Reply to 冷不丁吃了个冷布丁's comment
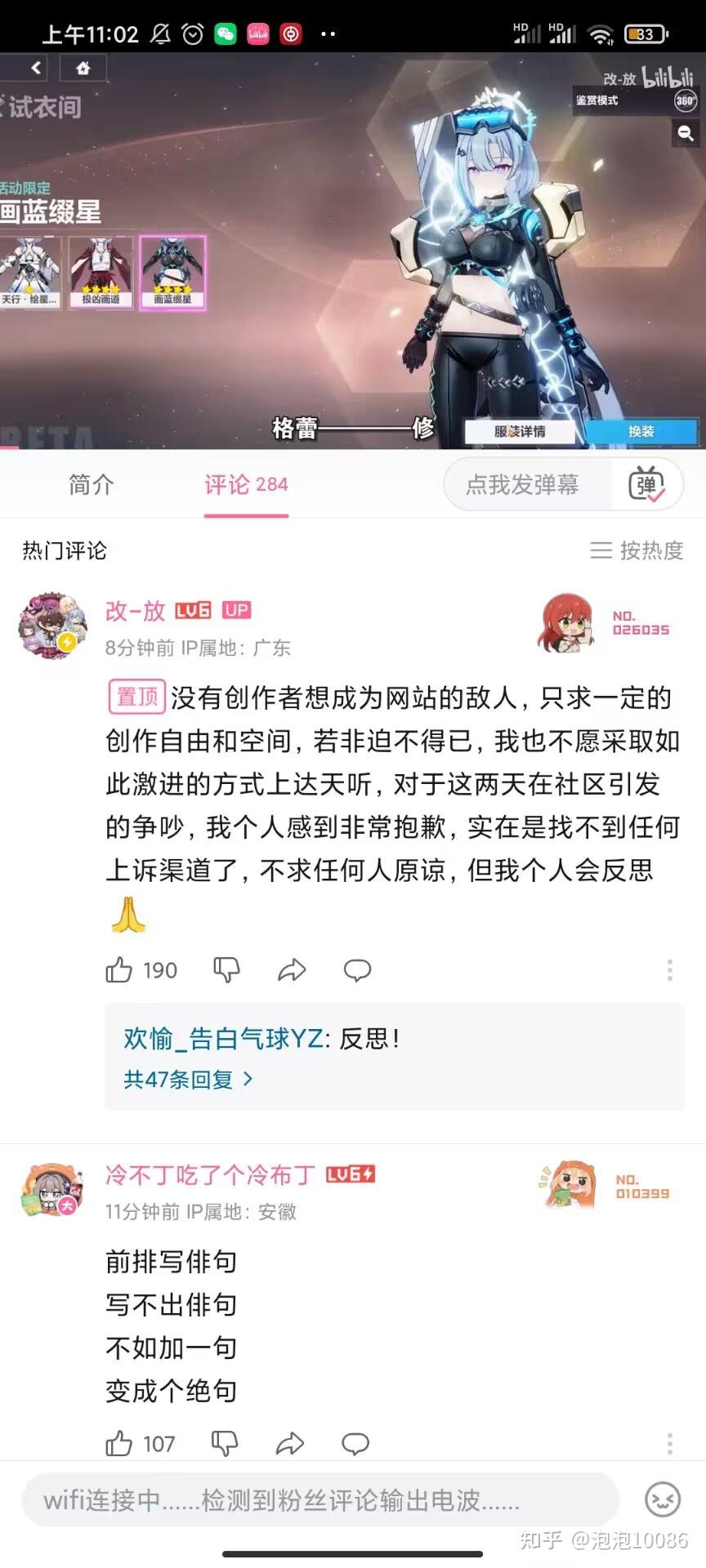Image resolution: width=706 pixels, height=1568 pixels. point(355,1444)
